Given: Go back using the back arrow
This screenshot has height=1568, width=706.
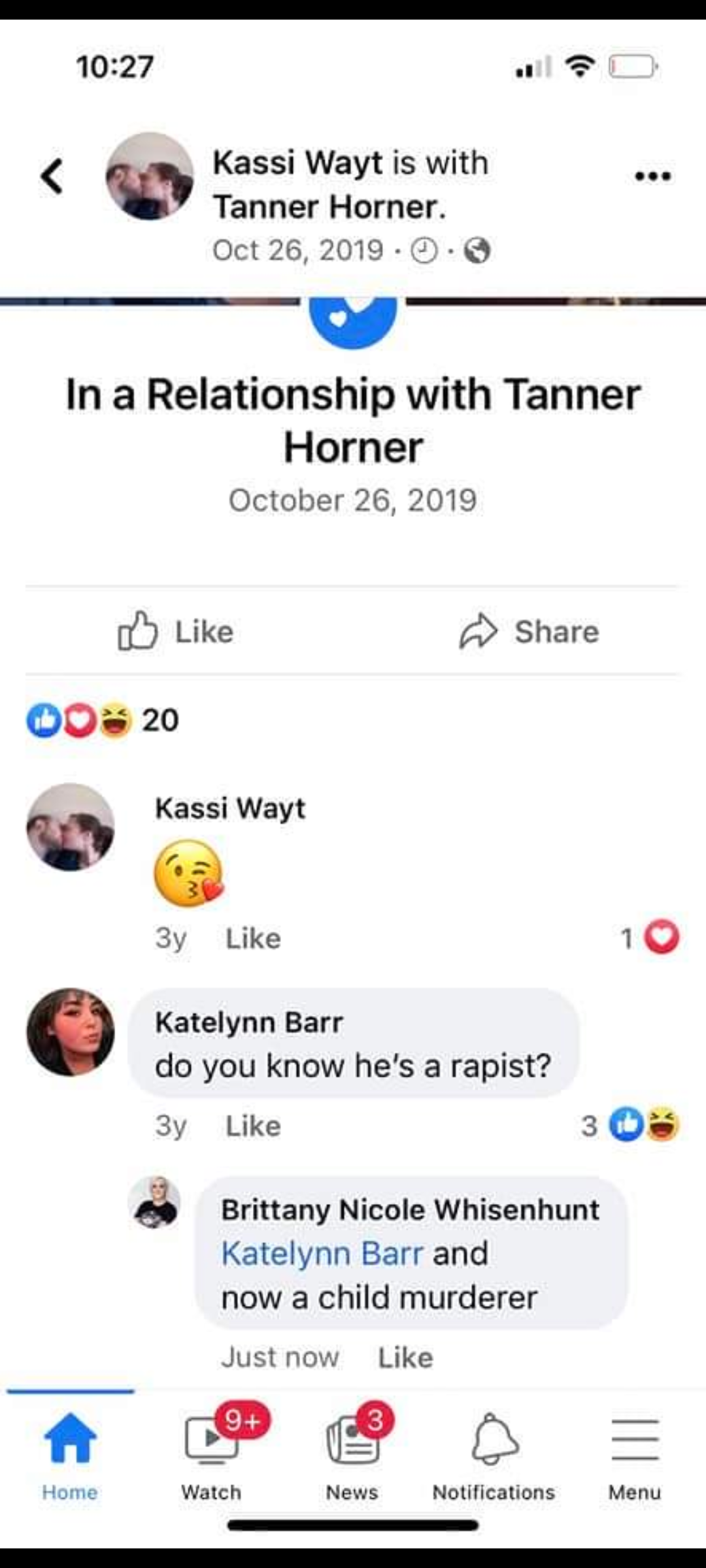Looking at the screenshot, I should [x=52, y=176].
